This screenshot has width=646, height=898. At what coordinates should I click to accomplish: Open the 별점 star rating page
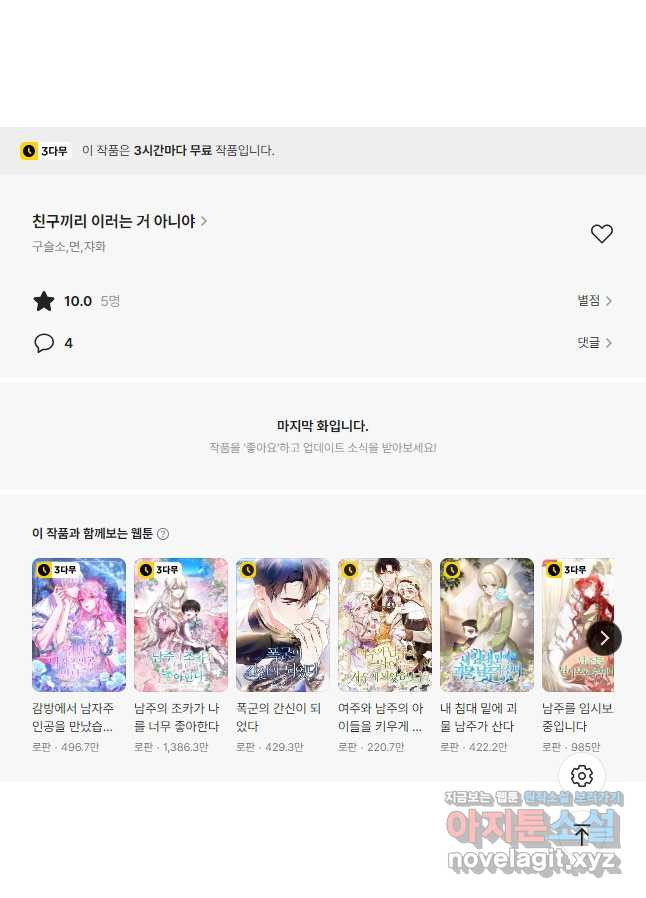point(594,300)
